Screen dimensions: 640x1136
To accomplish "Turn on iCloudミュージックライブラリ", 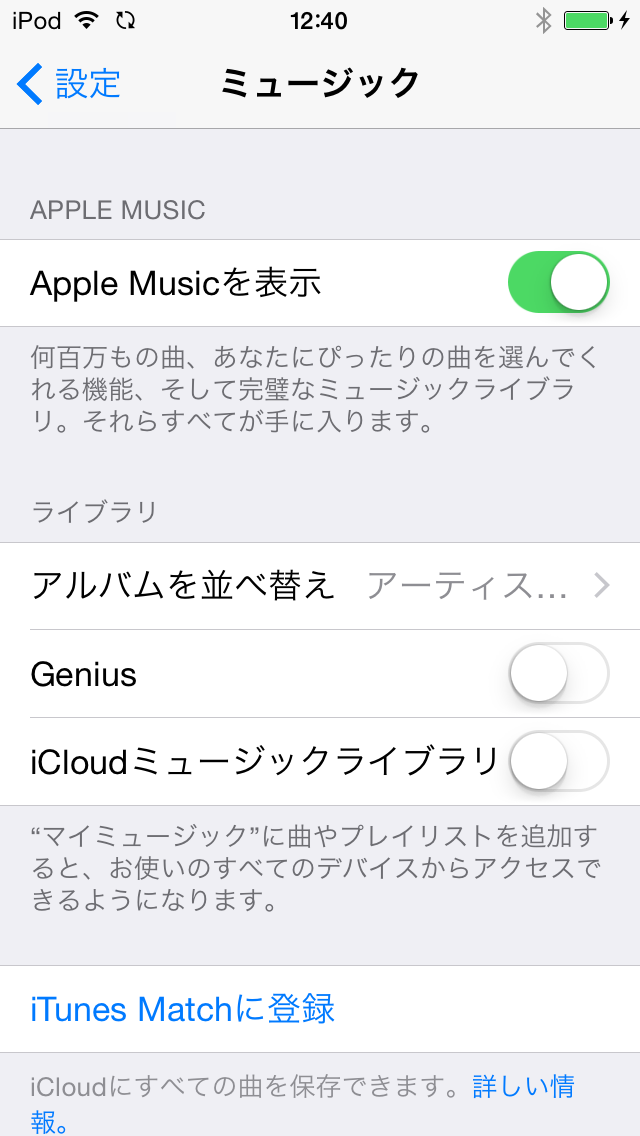I will click(559, 761).
